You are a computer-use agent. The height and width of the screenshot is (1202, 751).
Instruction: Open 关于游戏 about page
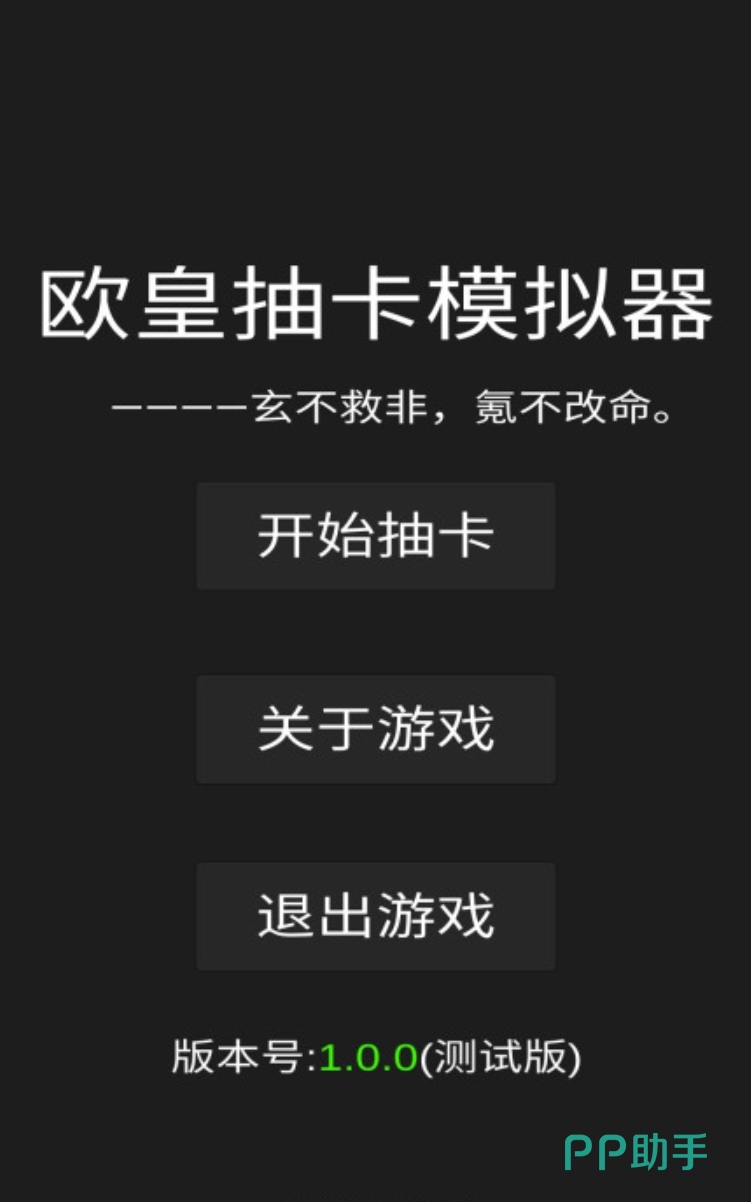click(x=375, y=728)
